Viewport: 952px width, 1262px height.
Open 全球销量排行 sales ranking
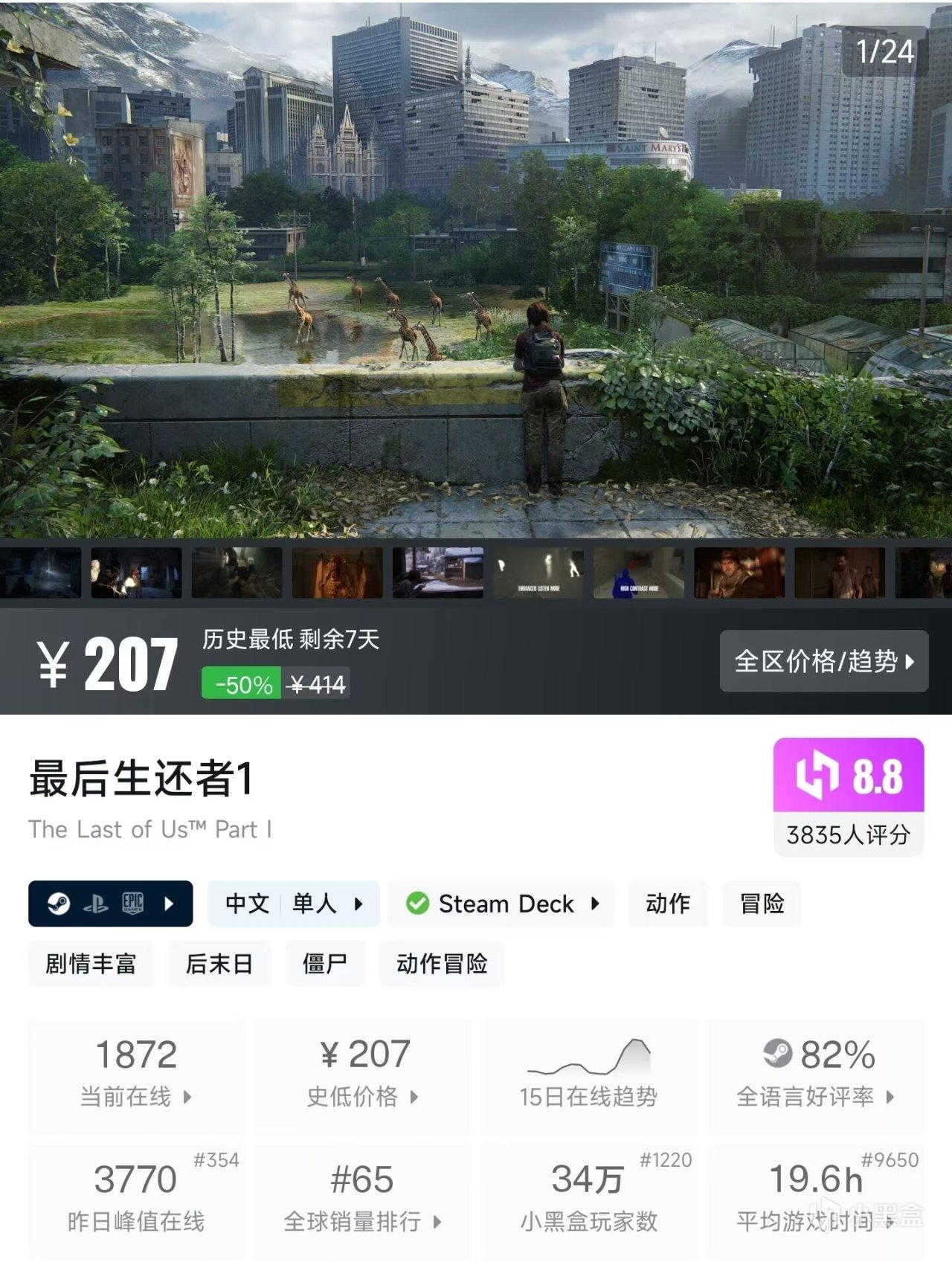363,1199
